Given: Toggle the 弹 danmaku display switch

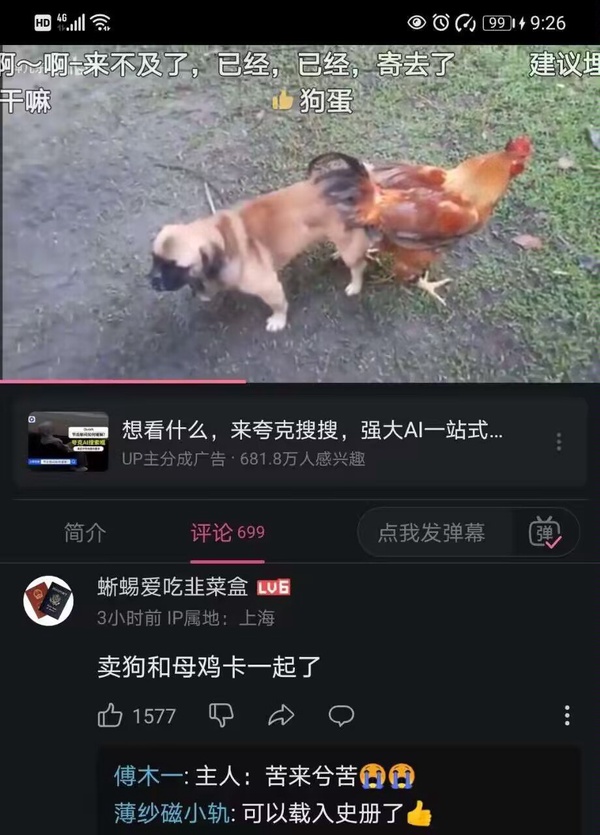Looking at the screenshot, I should pos(545,533).
